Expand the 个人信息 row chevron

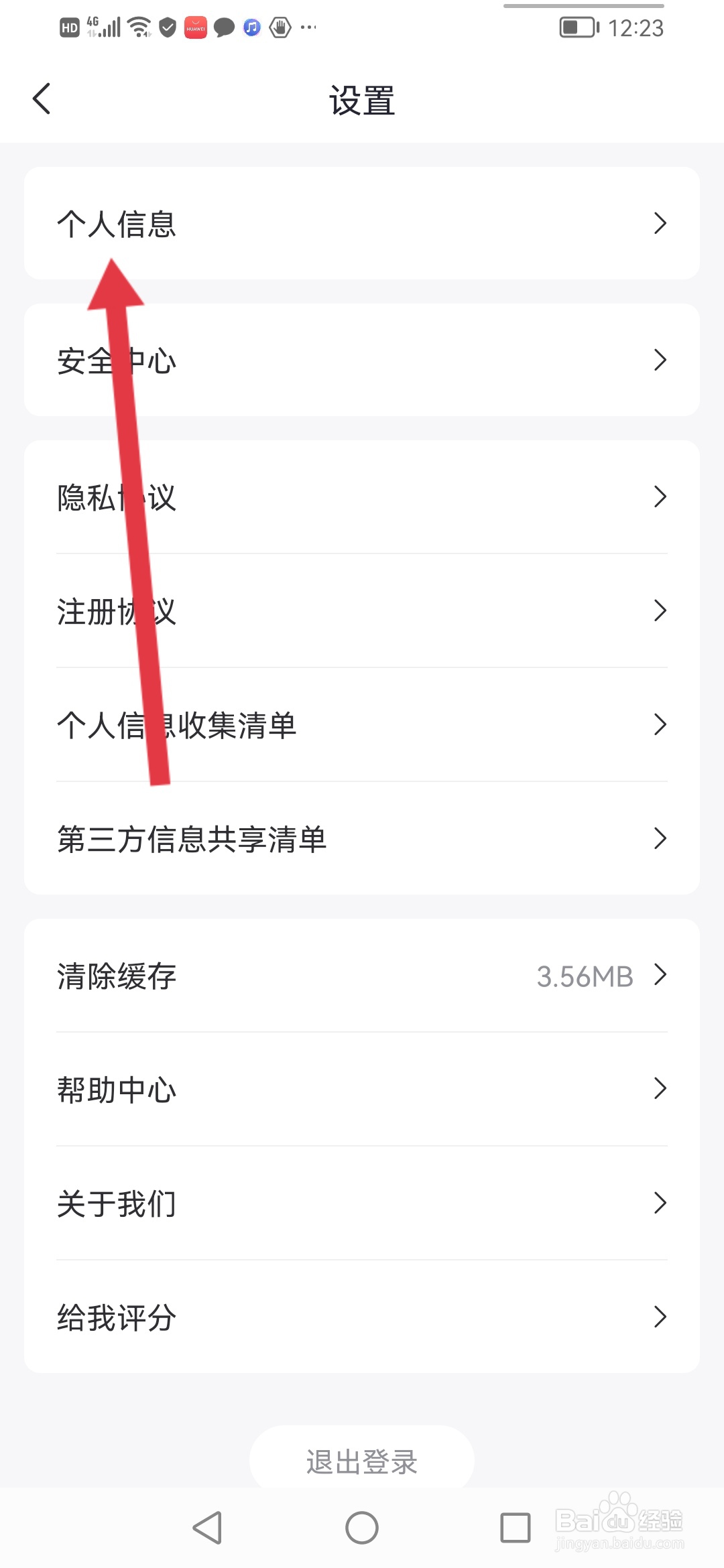(x=661, y=223)
